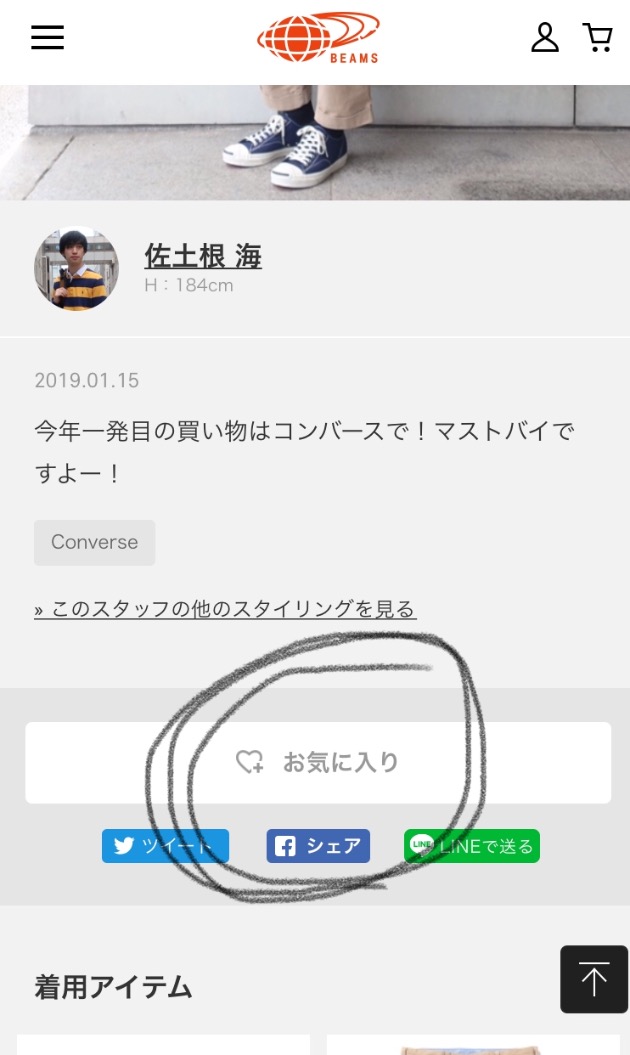Jump back to top of page
This screenshot has width=630, height=1055.
pos(593,979)
